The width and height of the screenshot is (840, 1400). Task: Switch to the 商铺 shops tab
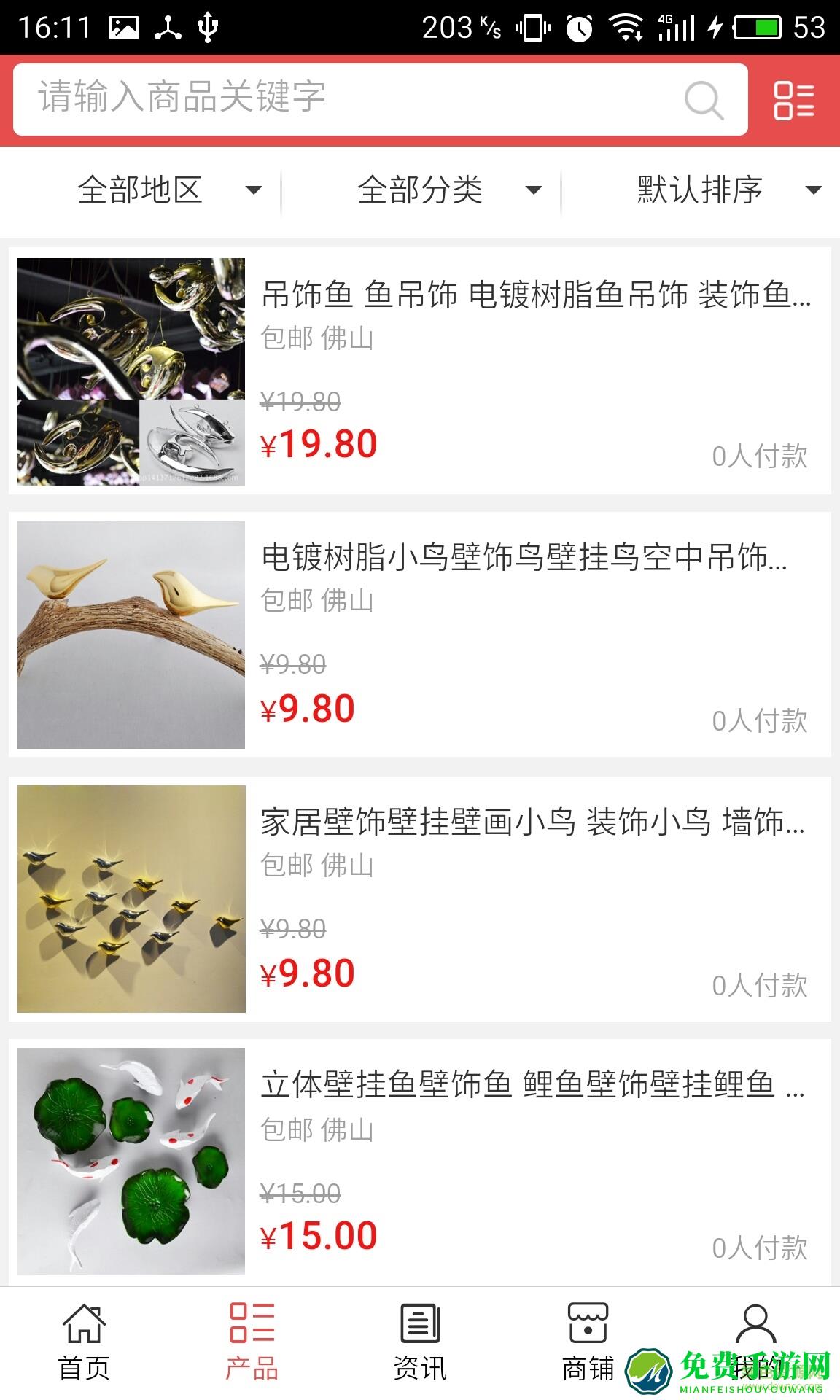[x=588, y=1343]
